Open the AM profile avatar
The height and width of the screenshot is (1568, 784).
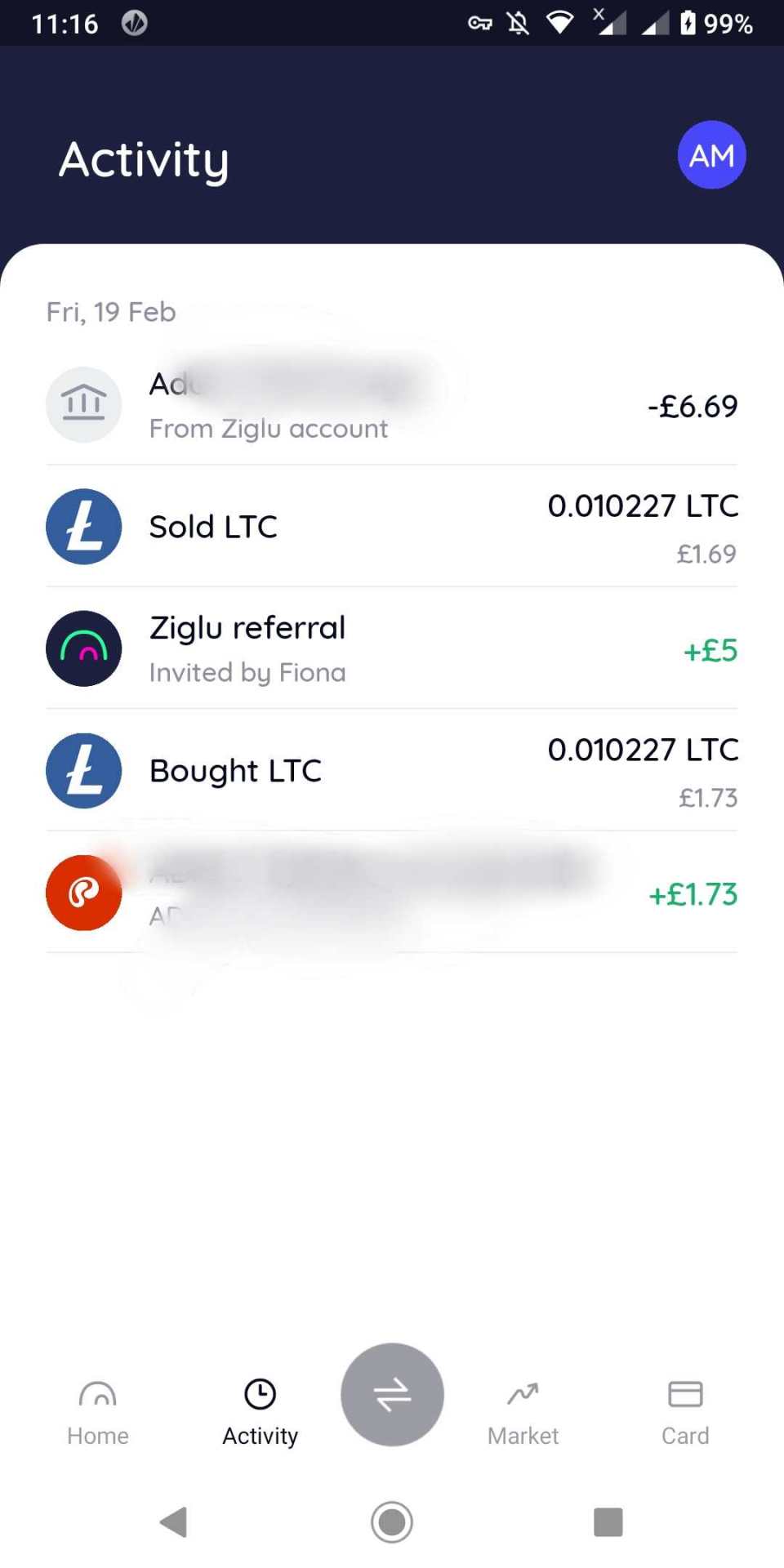click(711, 155)
